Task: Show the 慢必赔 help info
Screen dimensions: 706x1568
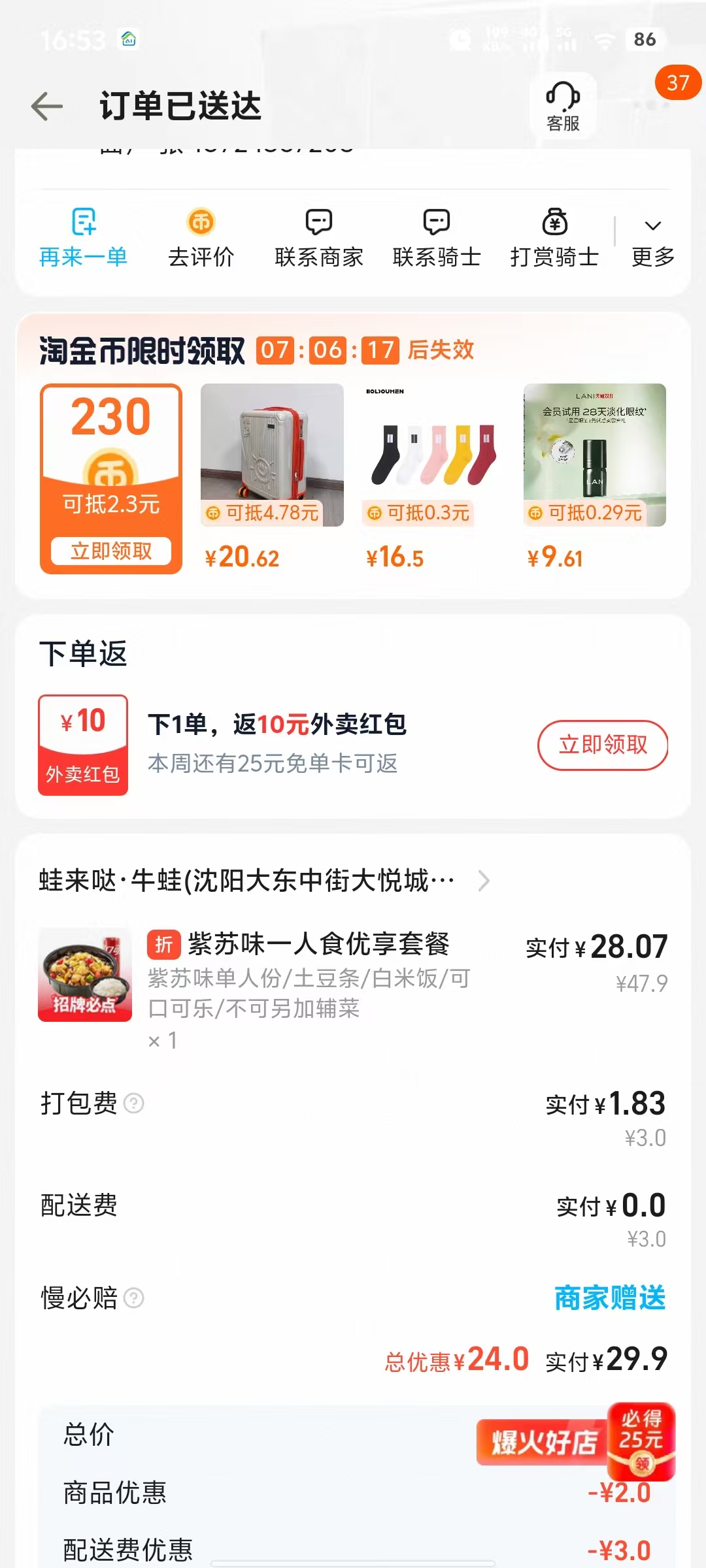Action: coord(134,1298)
